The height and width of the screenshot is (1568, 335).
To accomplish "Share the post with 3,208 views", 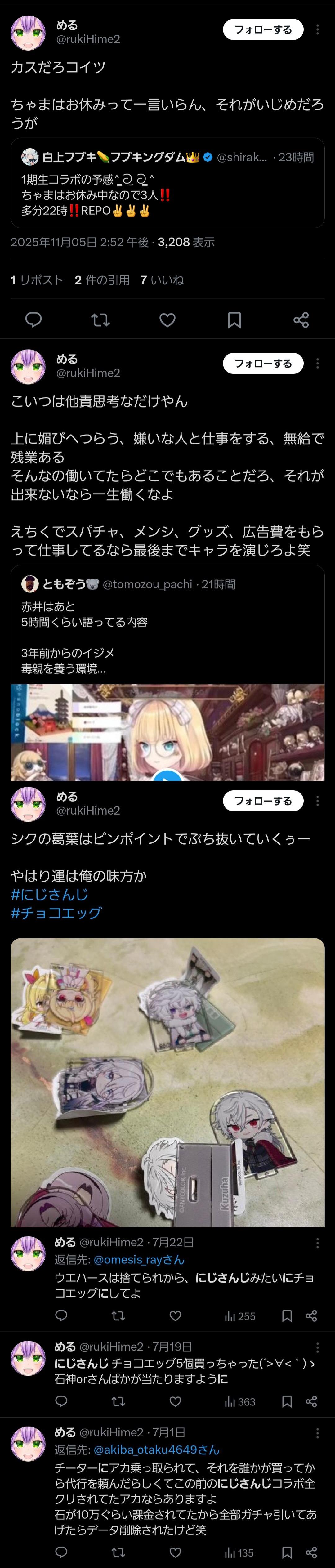I will tap(301, 319).
